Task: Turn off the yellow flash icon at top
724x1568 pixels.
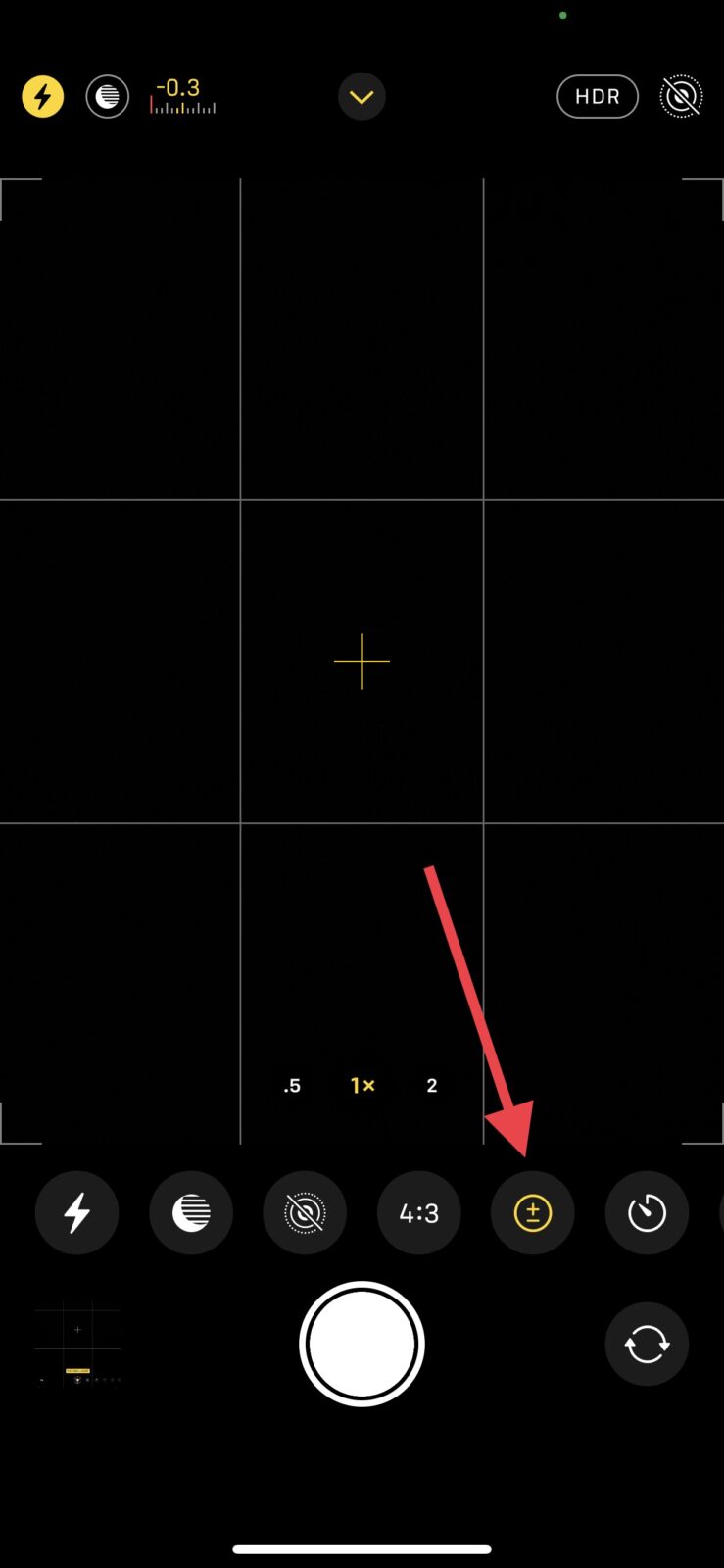Action: pos(43,97)
